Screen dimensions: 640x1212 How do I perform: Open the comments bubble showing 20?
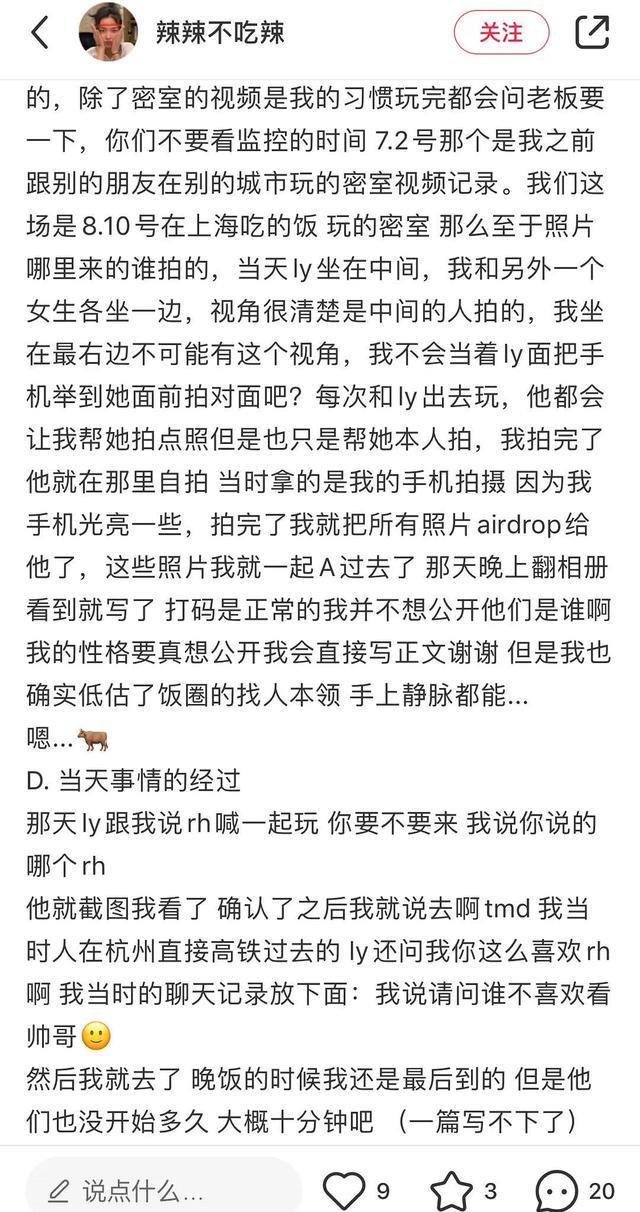tap(556, 1190)
